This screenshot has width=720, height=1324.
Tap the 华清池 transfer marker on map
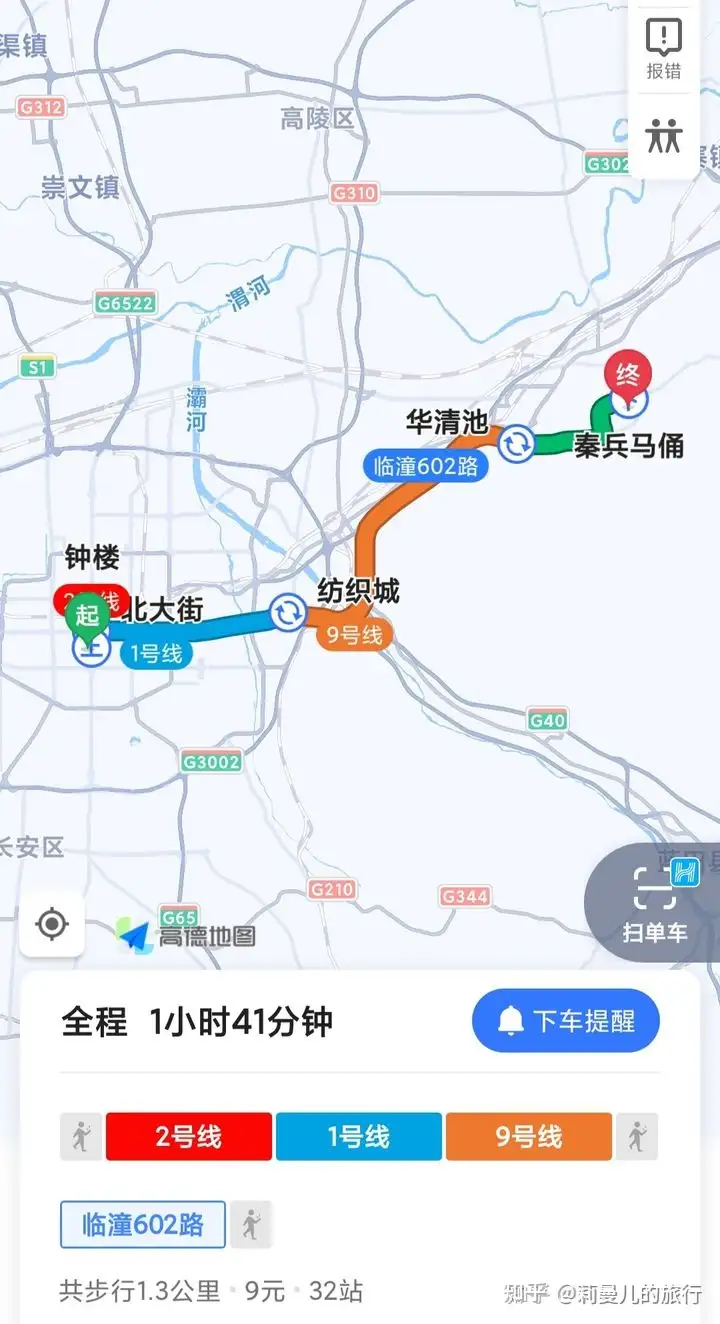pos(517,443)
